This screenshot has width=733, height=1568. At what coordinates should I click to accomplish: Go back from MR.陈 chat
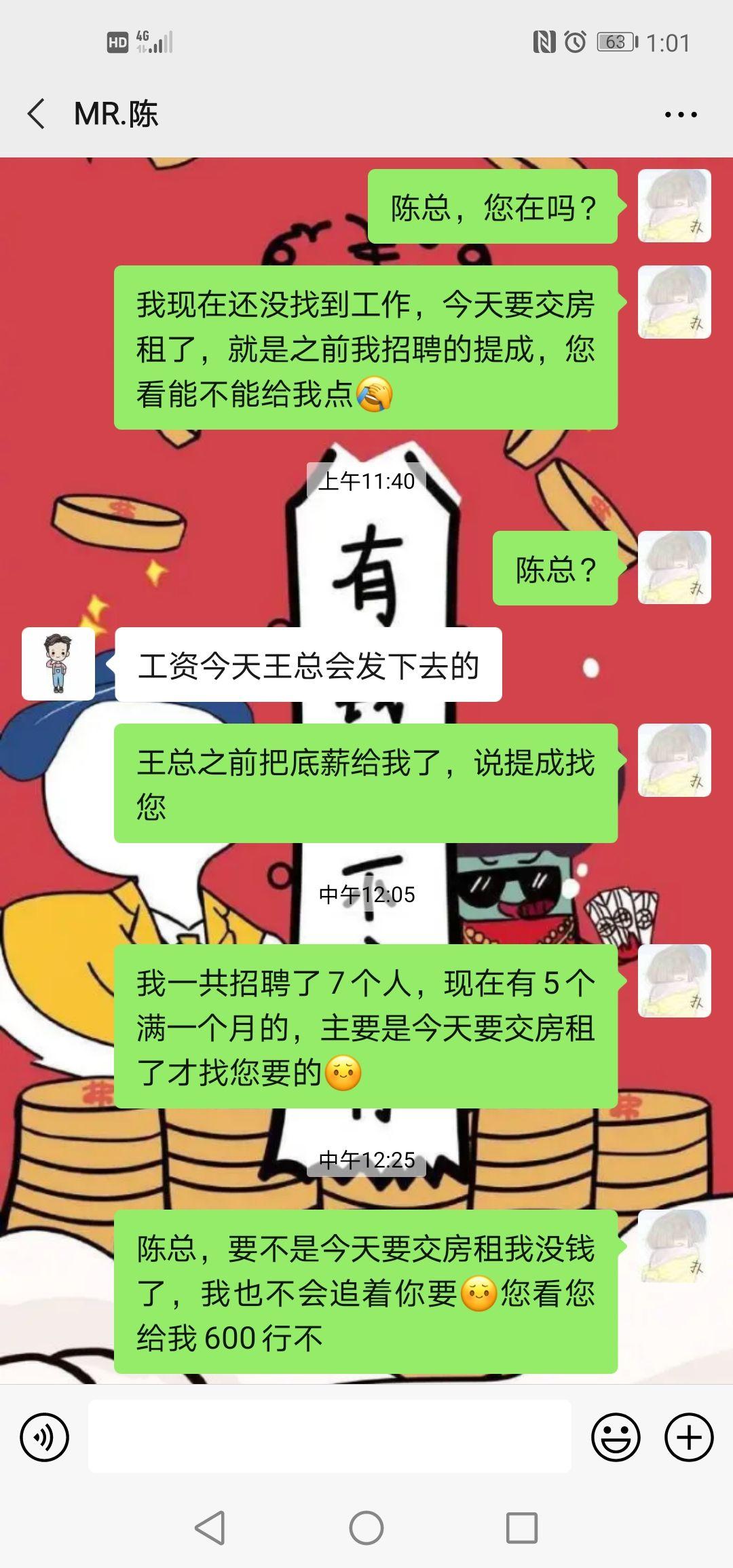pos(37,113)
